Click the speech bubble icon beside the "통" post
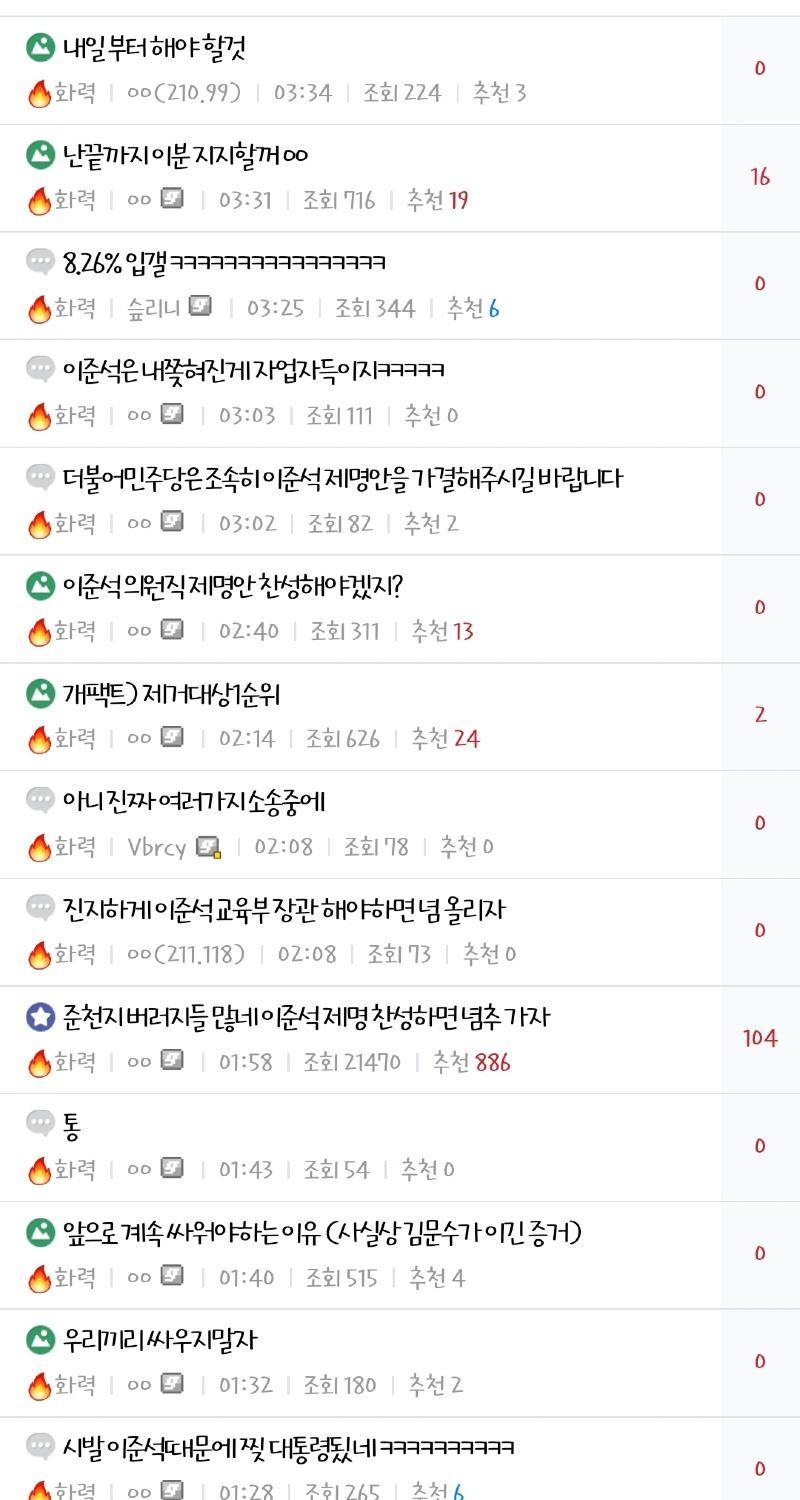Screen dimensions: 800x1500 (38, 1124)
